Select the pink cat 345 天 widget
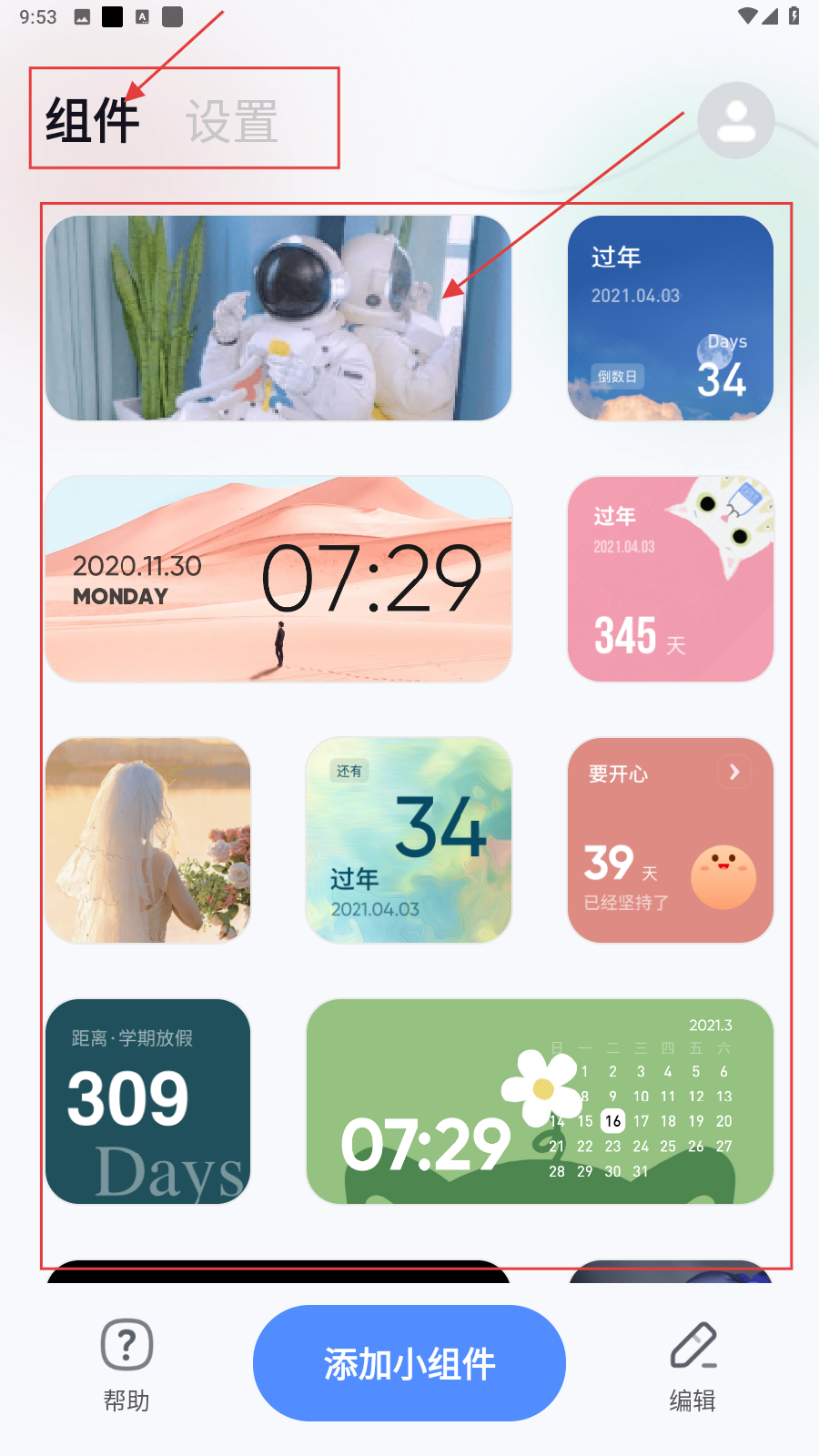This screenshot has width=819, height=1456. 670,579
